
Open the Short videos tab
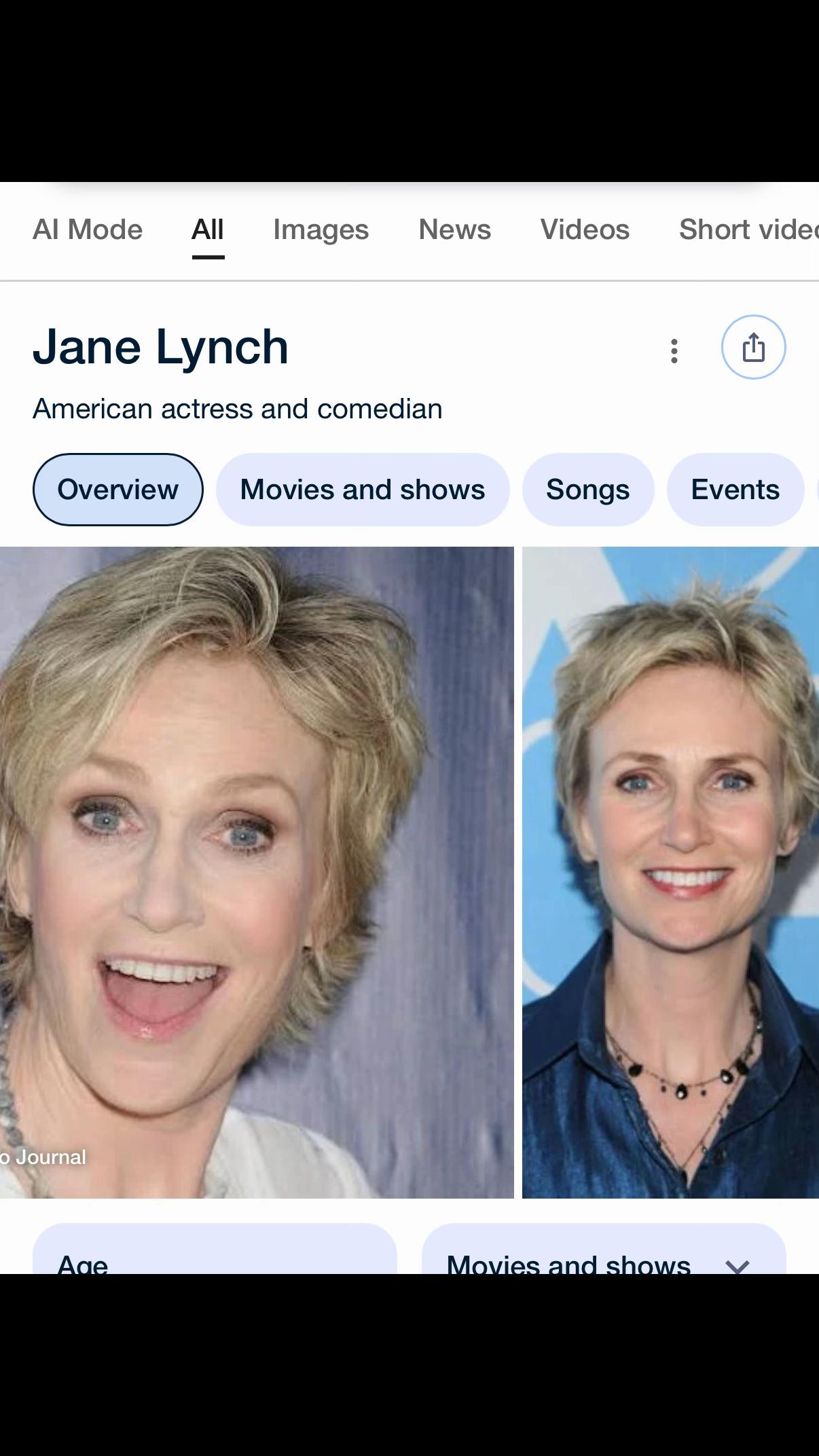749,230
